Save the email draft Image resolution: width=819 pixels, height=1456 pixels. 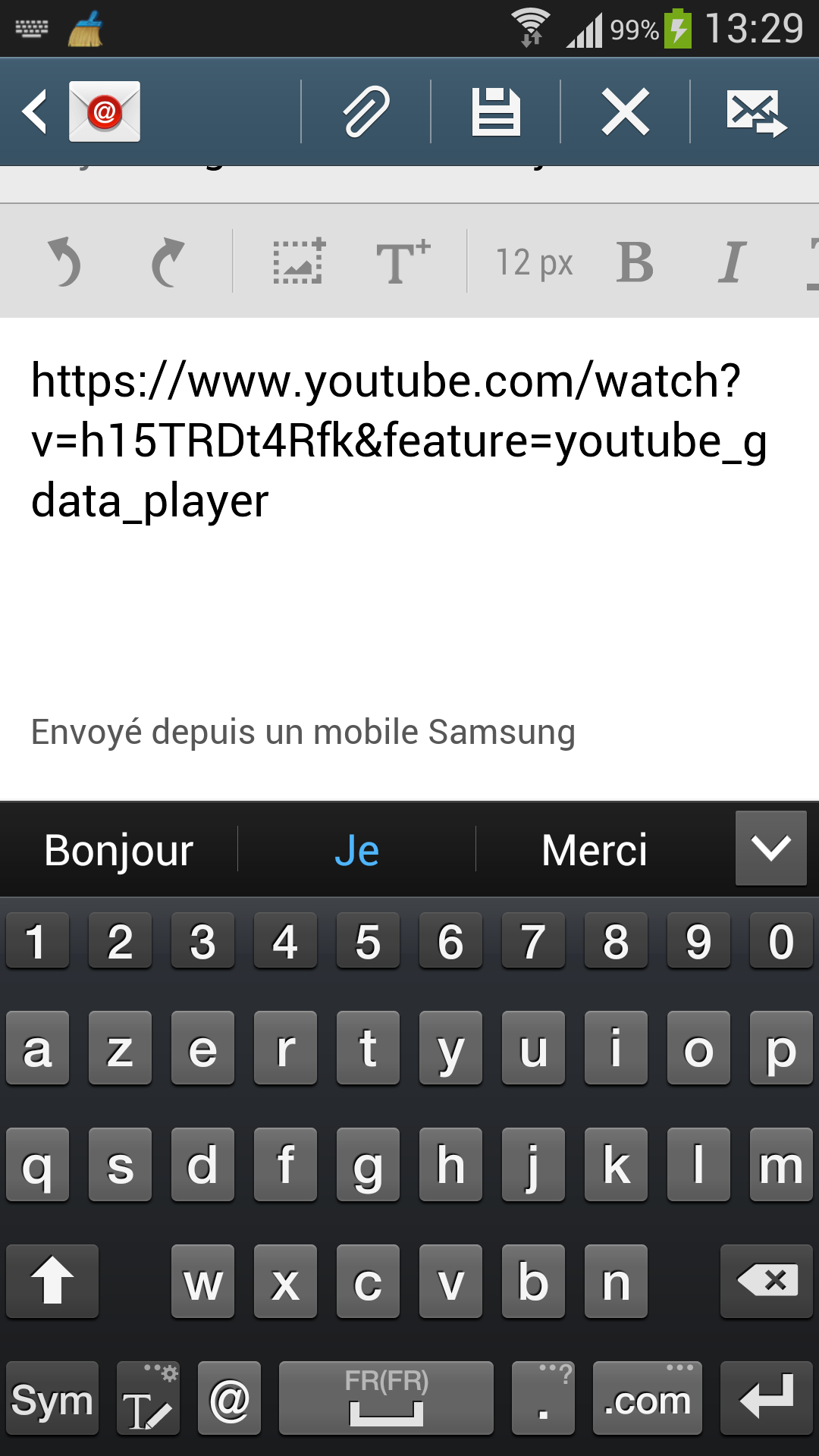pos(494,111)
